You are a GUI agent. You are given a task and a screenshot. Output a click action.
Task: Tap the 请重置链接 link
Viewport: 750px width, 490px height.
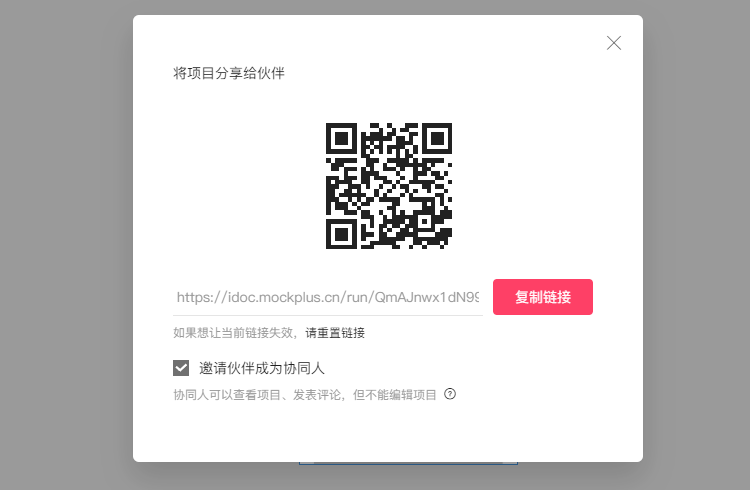click(x=335, y=333)
